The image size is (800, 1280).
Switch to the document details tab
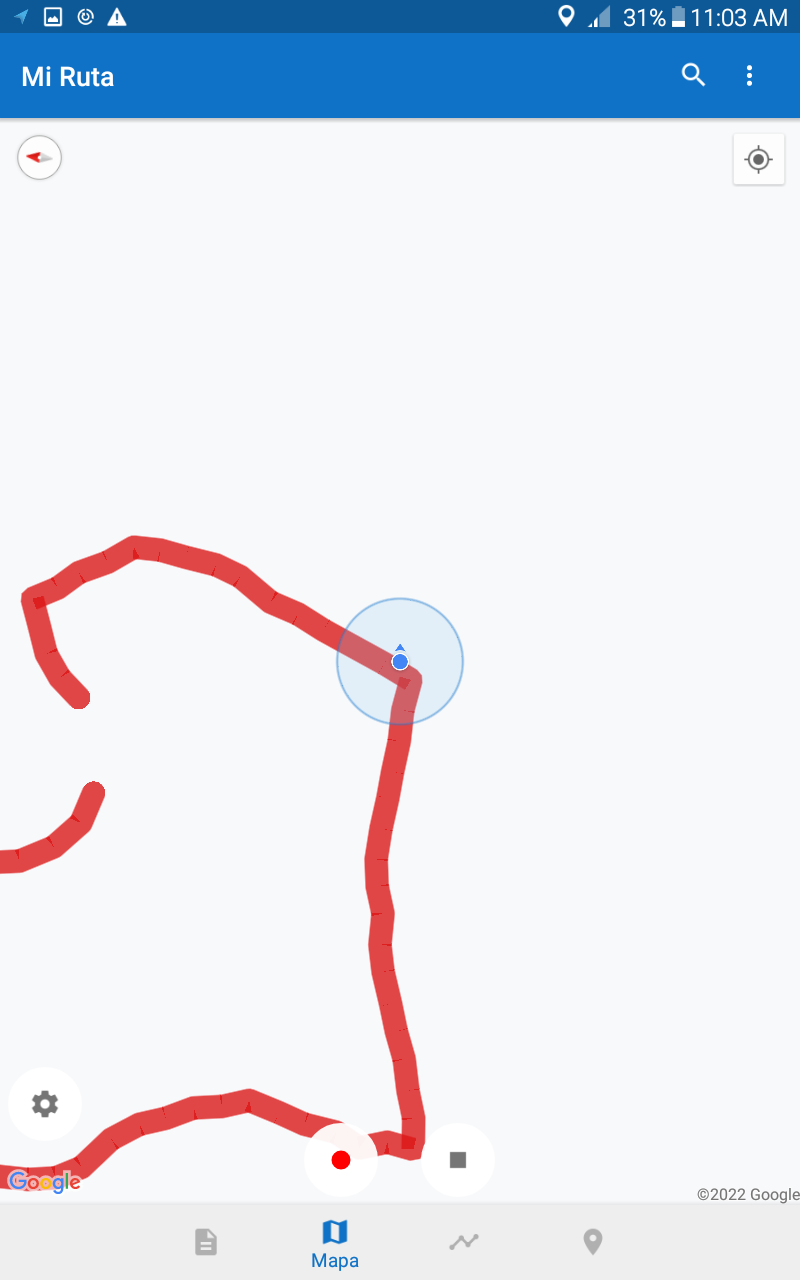point(205,1242)
